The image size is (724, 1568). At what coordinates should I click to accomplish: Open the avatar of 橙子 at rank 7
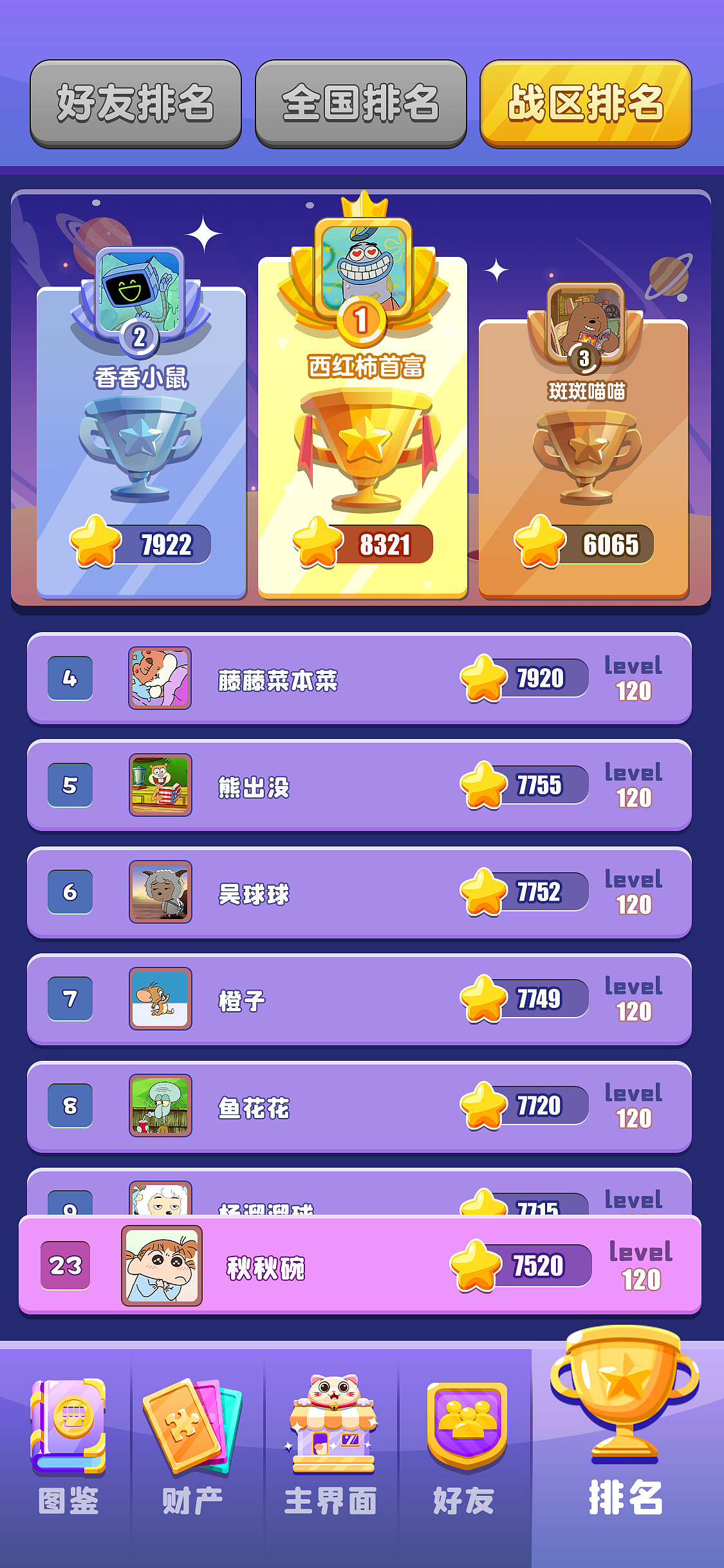pos(160,998)
